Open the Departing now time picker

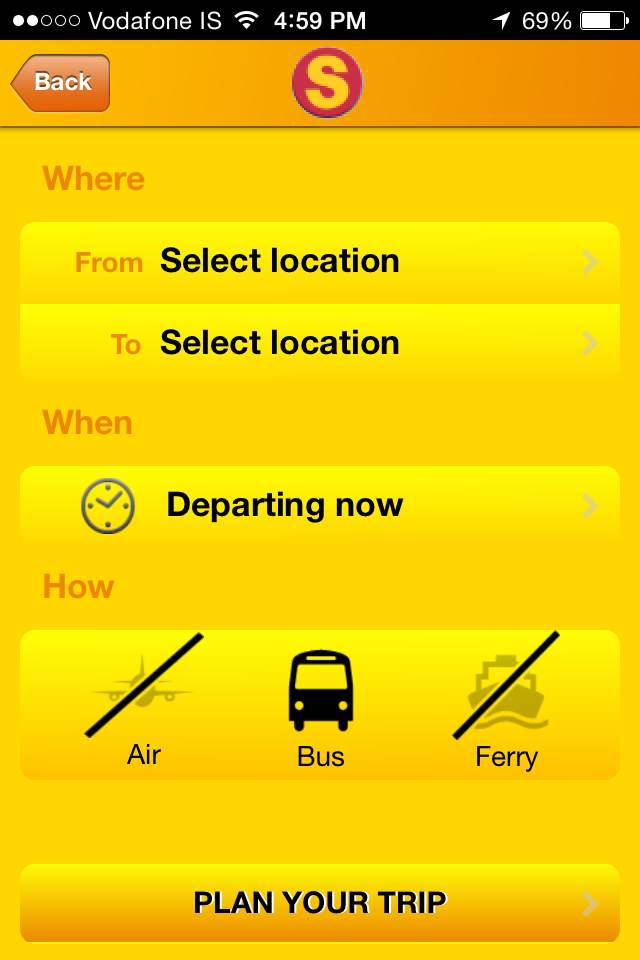click(x=320, y=506)
